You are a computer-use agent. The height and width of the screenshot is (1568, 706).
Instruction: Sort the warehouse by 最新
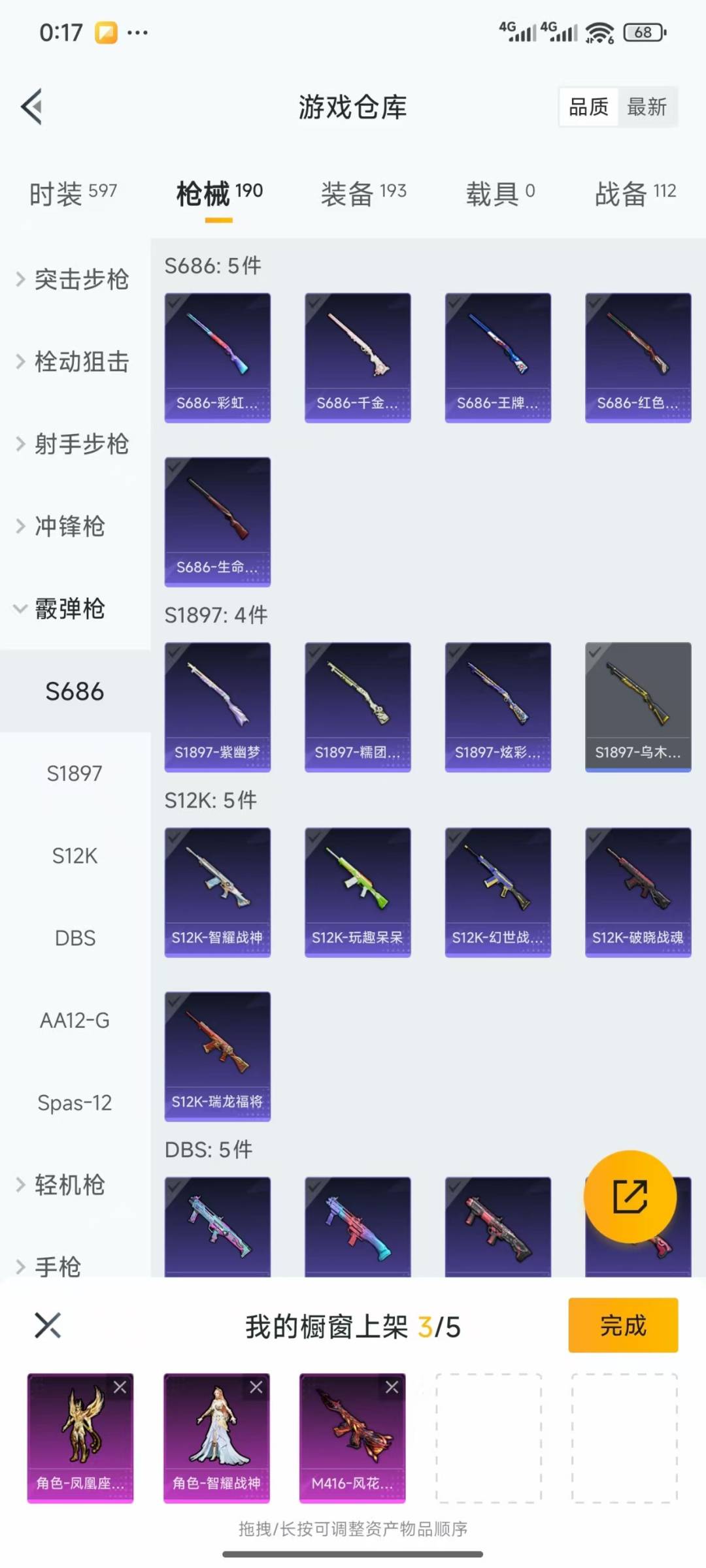coord(646,106)
